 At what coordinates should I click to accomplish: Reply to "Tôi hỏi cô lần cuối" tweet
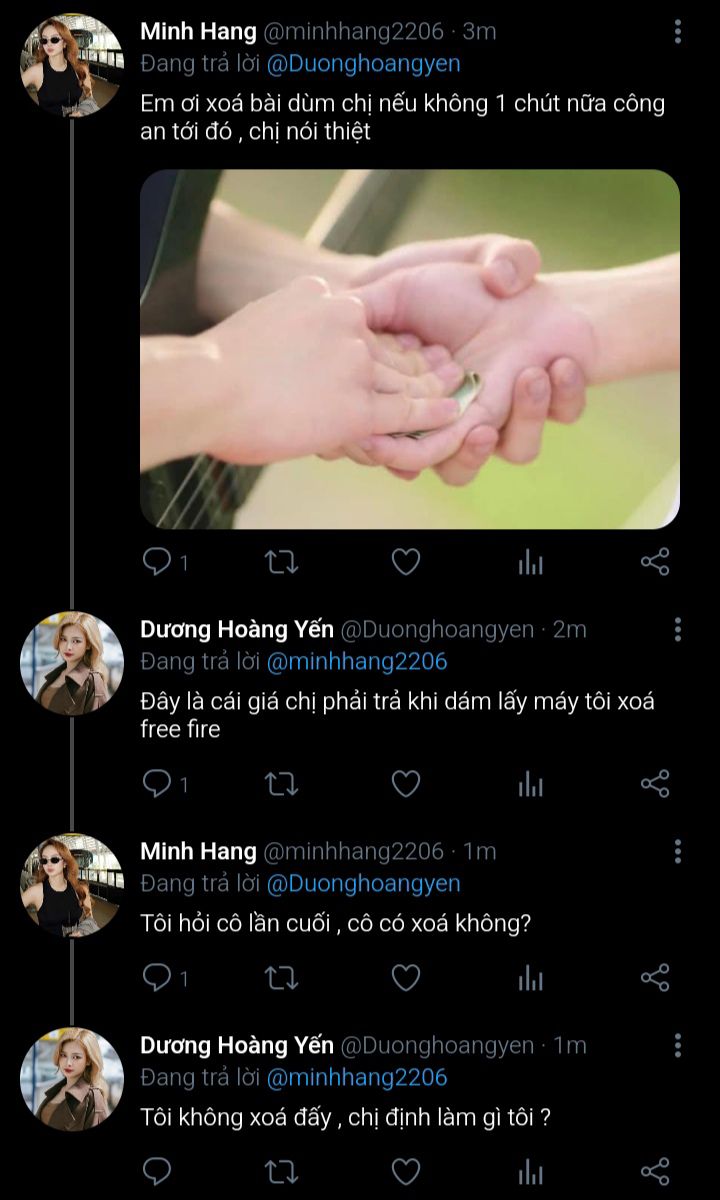tap(157, 977)
